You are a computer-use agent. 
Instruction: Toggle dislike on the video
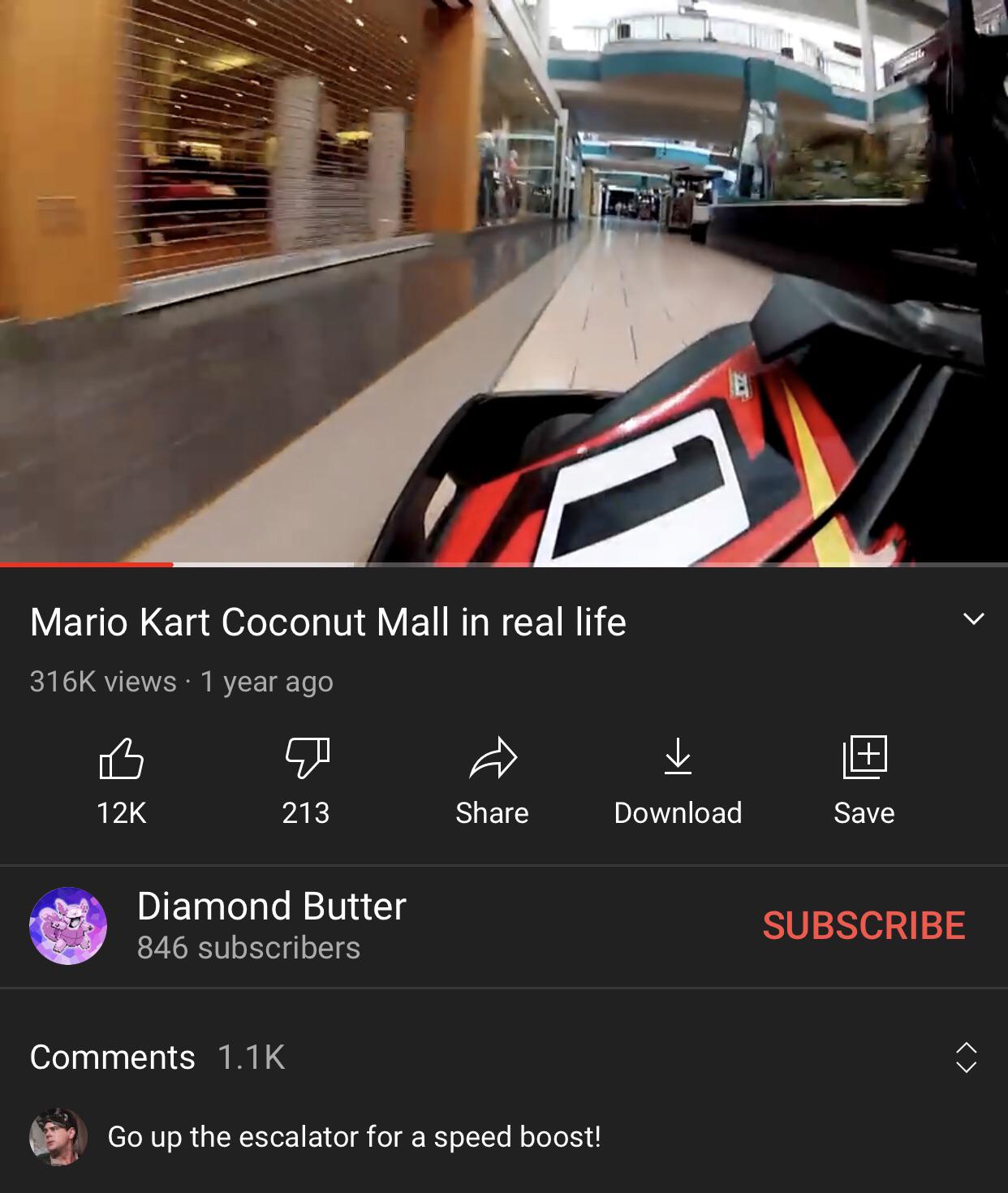point(308,759)
